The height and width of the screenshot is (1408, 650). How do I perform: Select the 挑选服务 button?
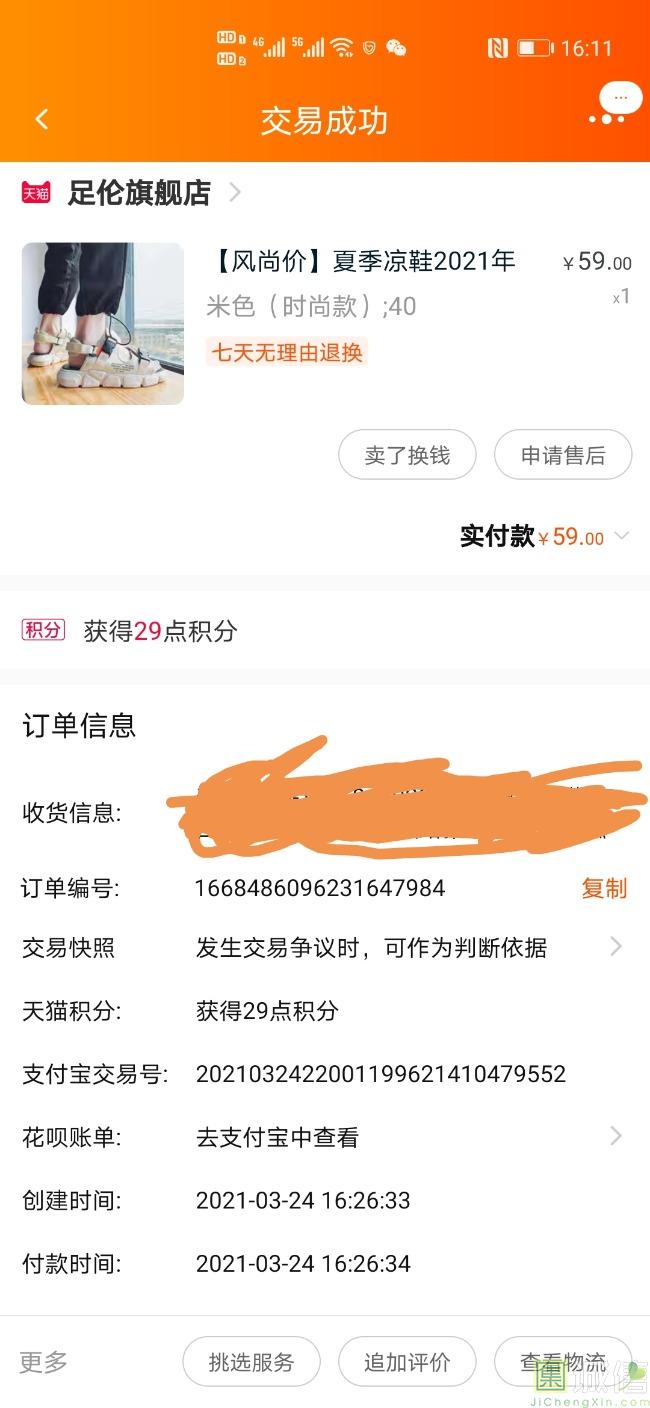point(251,1362)
